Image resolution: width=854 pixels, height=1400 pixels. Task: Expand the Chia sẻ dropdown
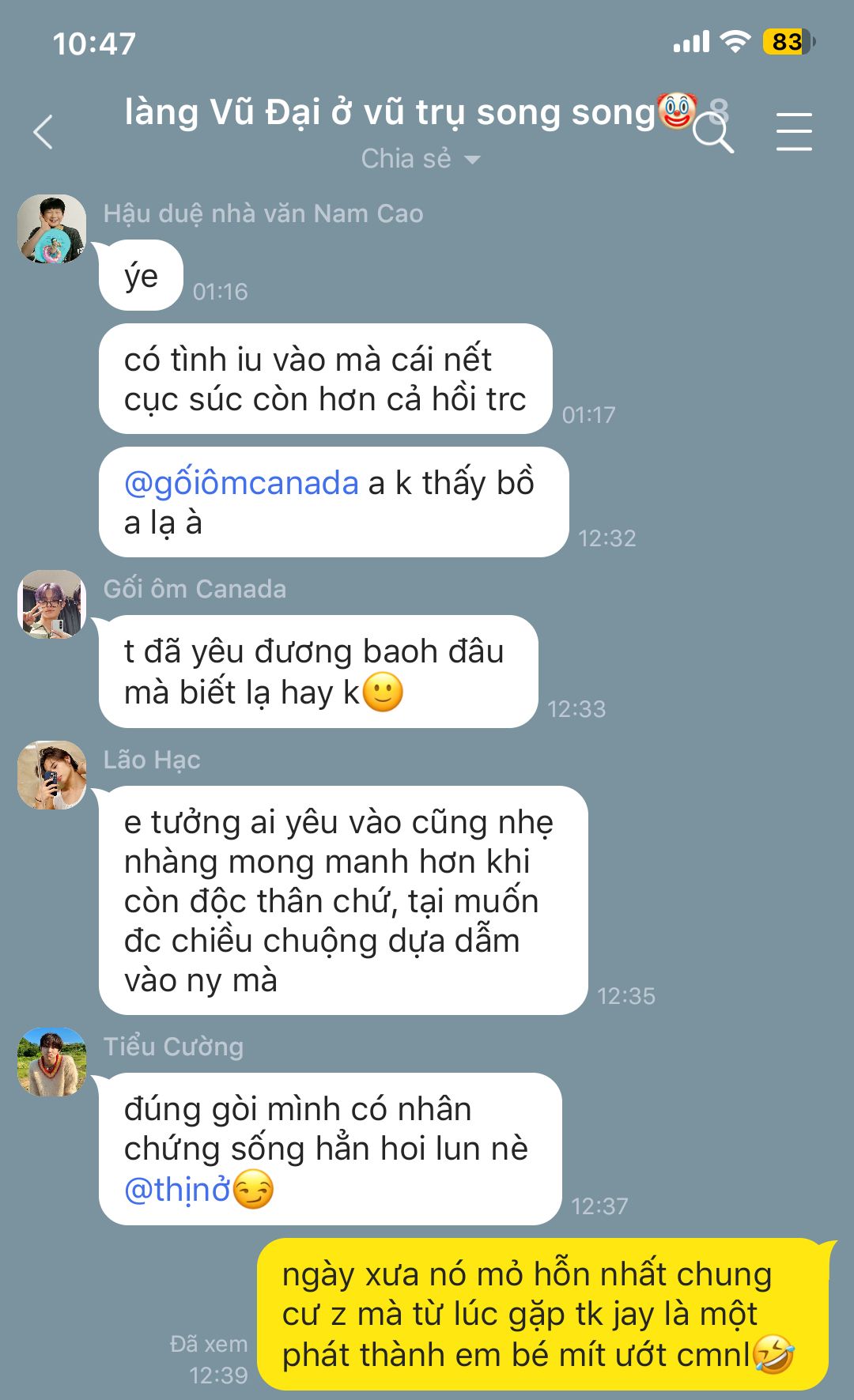(421, 159)
